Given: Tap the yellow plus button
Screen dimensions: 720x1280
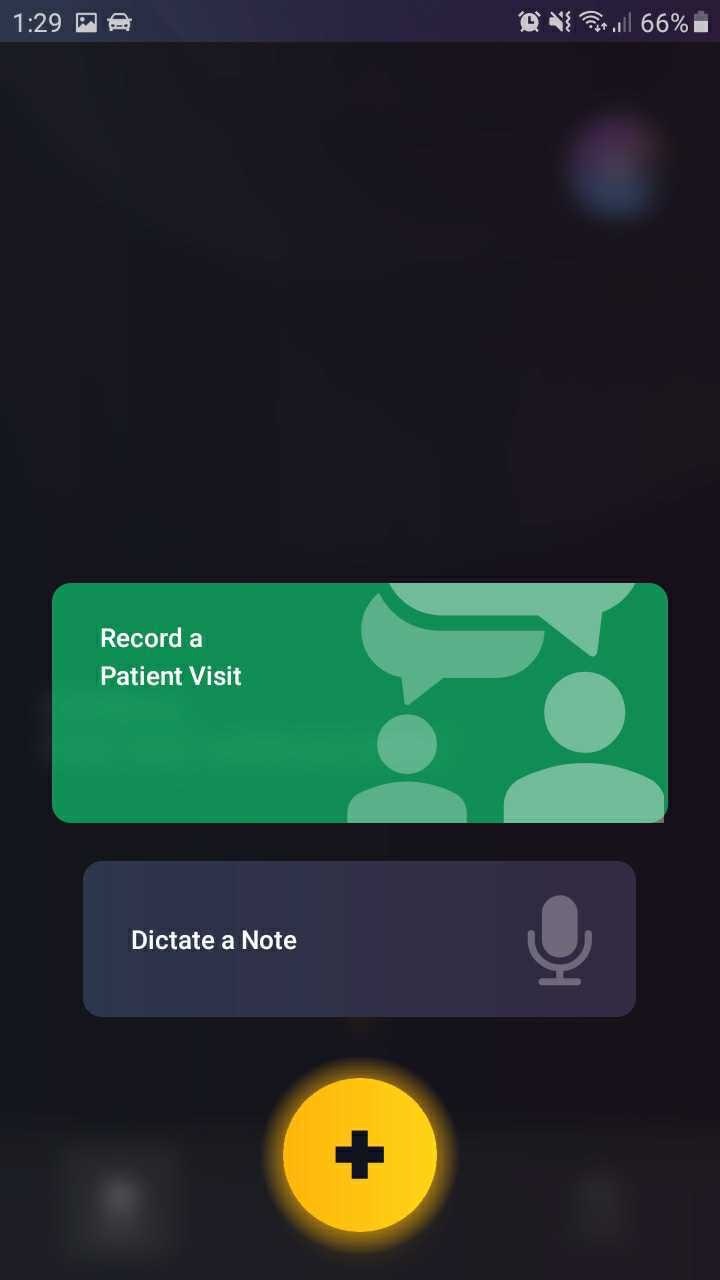Looking at the screenshot, I should pos(360,1155).
